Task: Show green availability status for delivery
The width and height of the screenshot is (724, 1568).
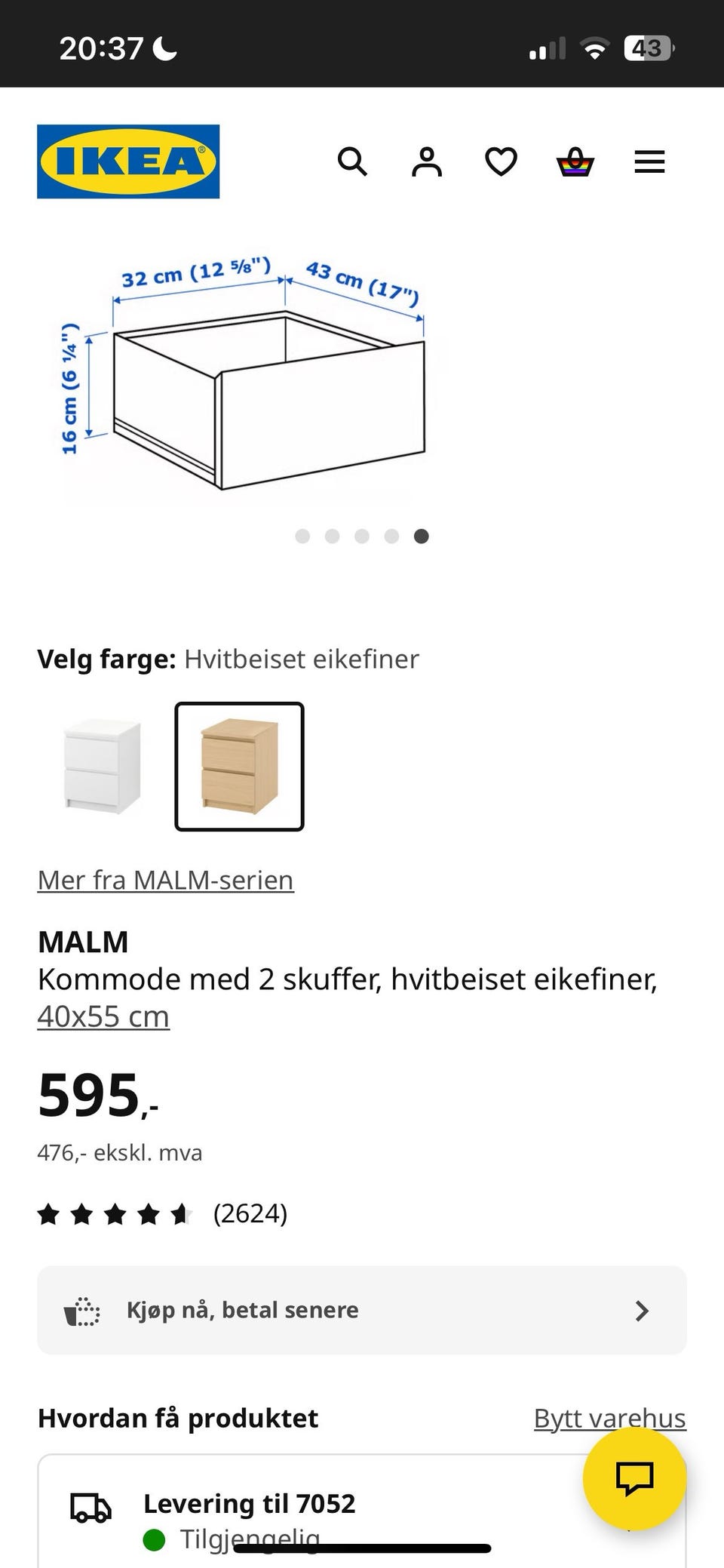Action: coord(154,1539)
